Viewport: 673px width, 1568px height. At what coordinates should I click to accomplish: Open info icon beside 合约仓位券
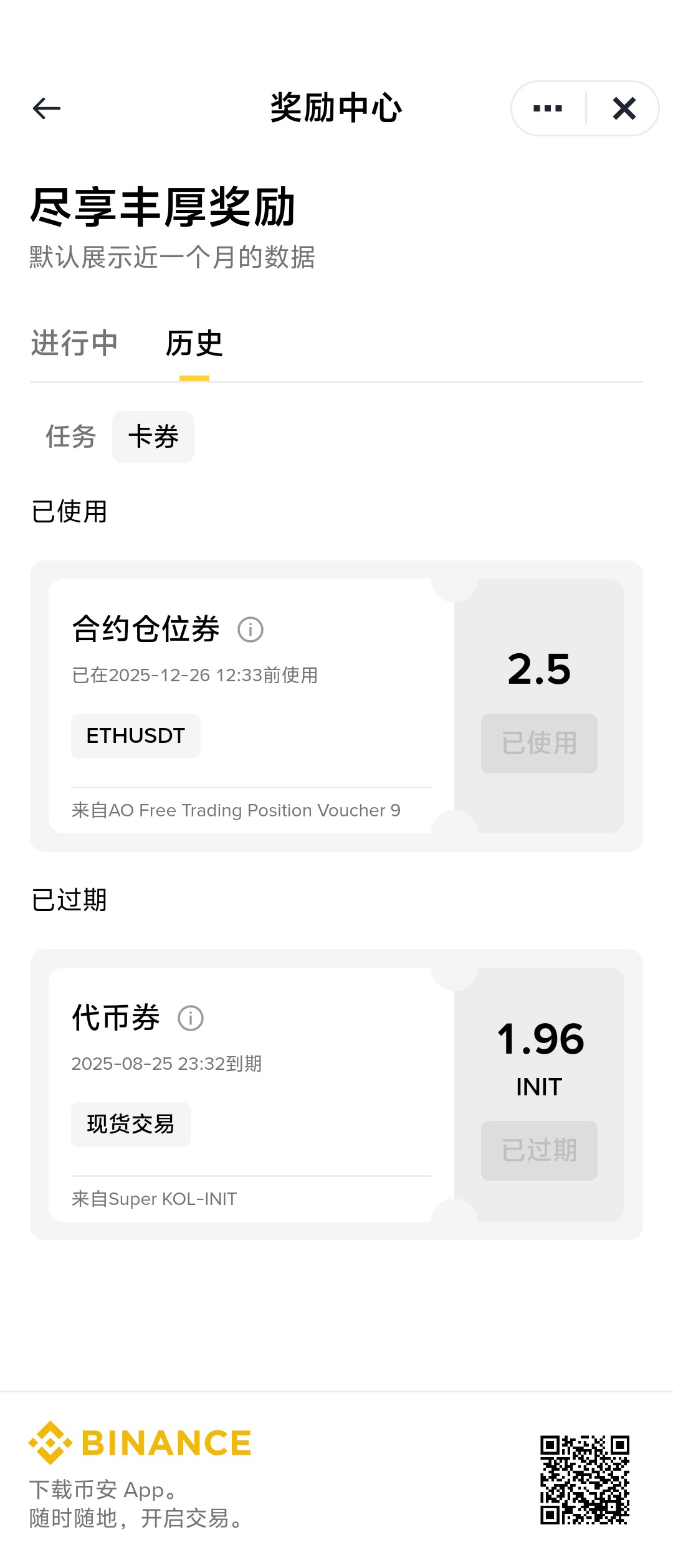click(x=251, y=630)
